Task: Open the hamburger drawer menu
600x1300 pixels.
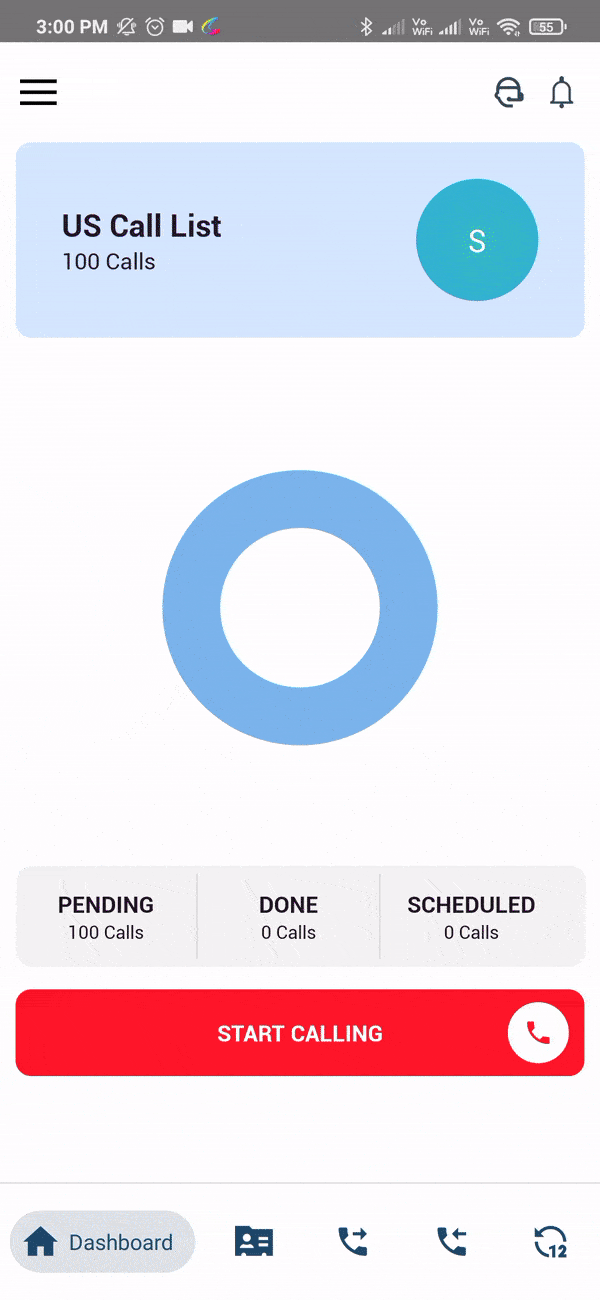Action: [38, 93]
